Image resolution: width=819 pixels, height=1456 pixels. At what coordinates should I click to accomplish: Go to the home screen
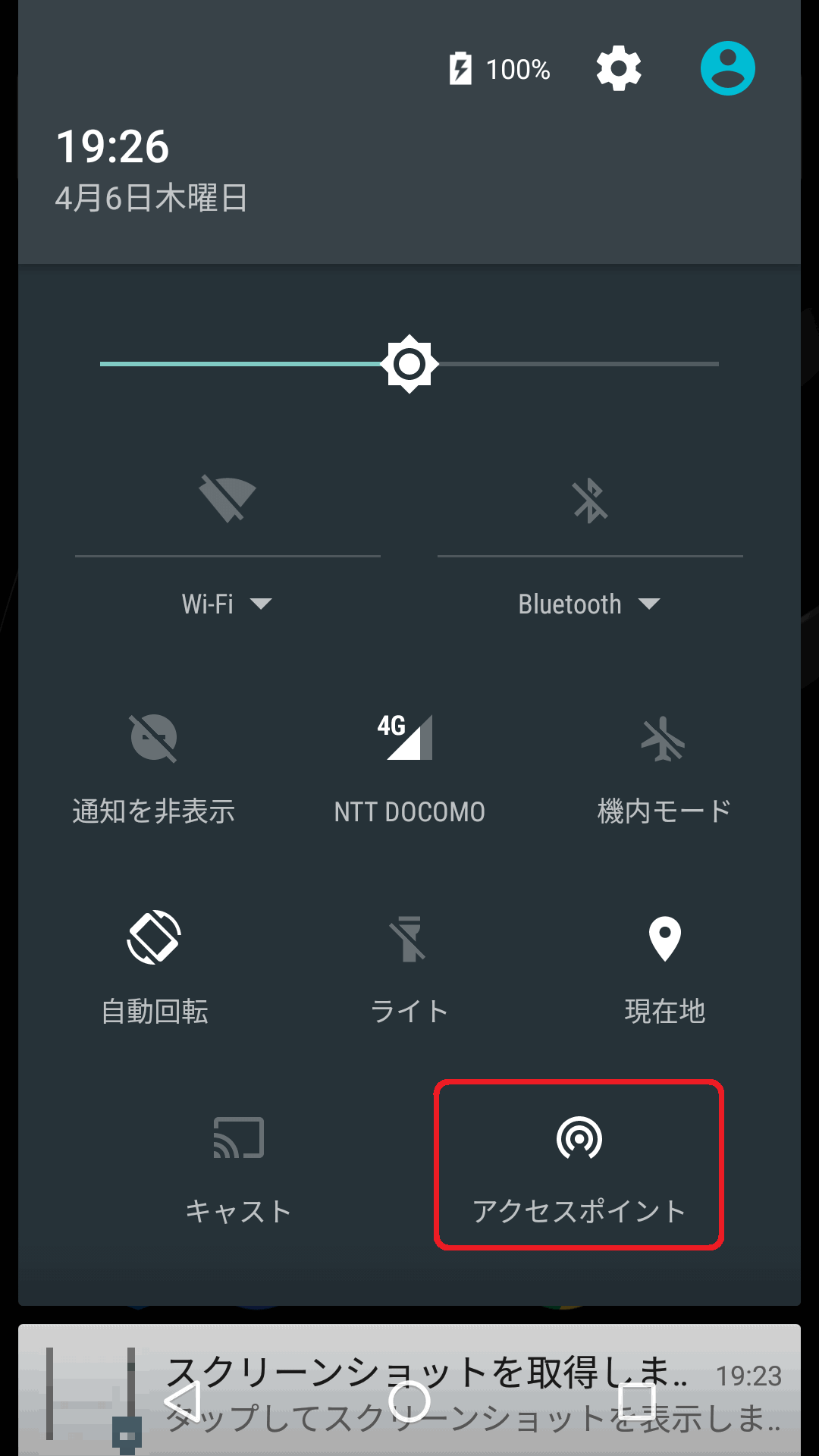(x=409, y=1401)
